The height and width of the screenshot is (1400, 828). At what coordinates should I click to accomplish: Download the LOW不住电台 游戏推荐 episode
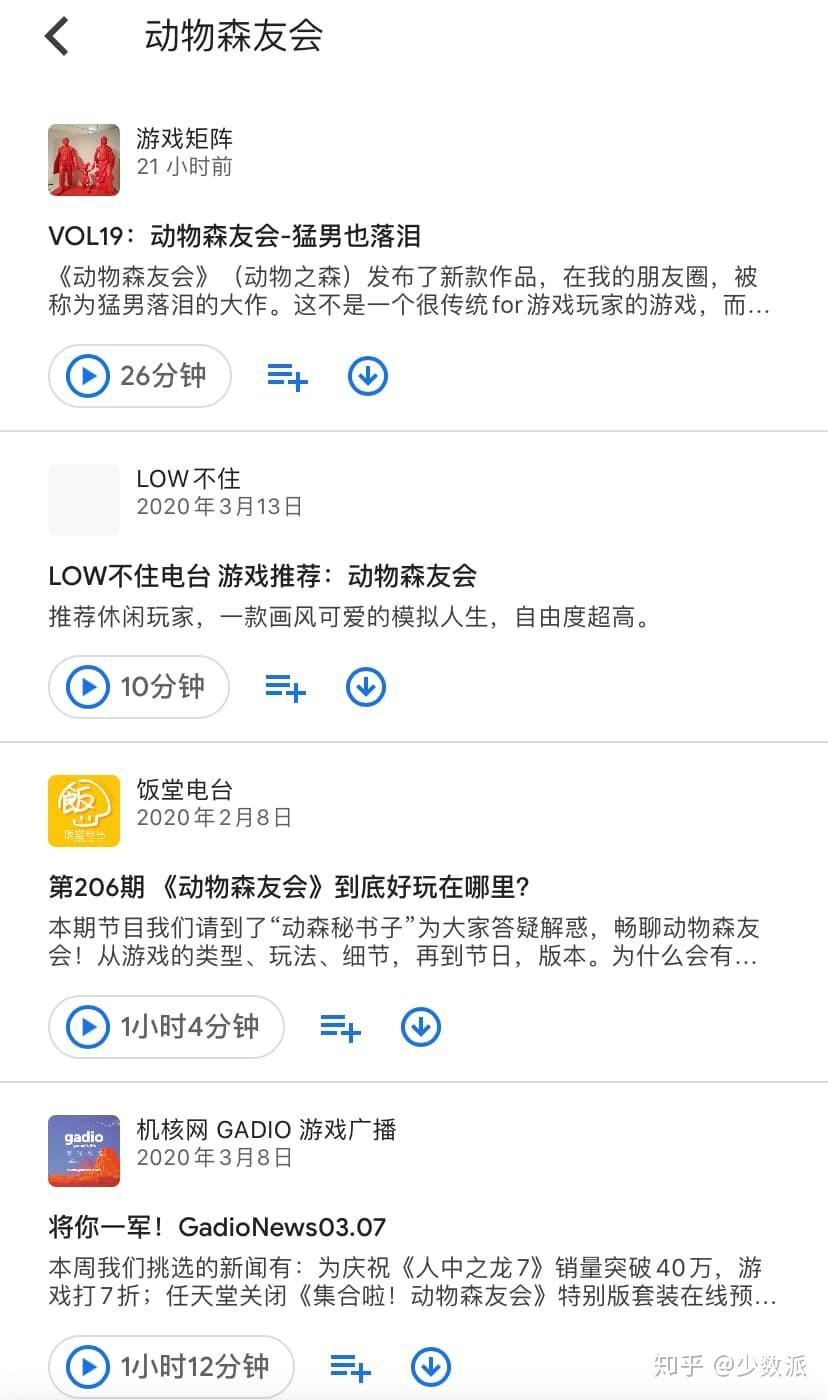365,688
